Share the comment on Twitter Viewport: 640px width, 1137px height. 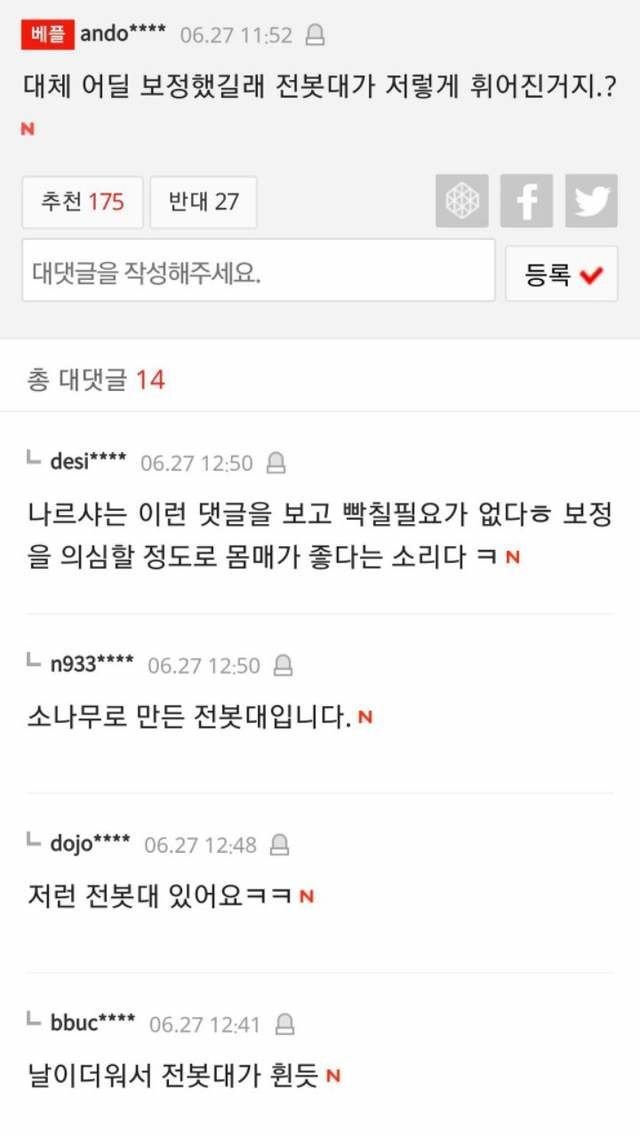(x=591, y=201)
